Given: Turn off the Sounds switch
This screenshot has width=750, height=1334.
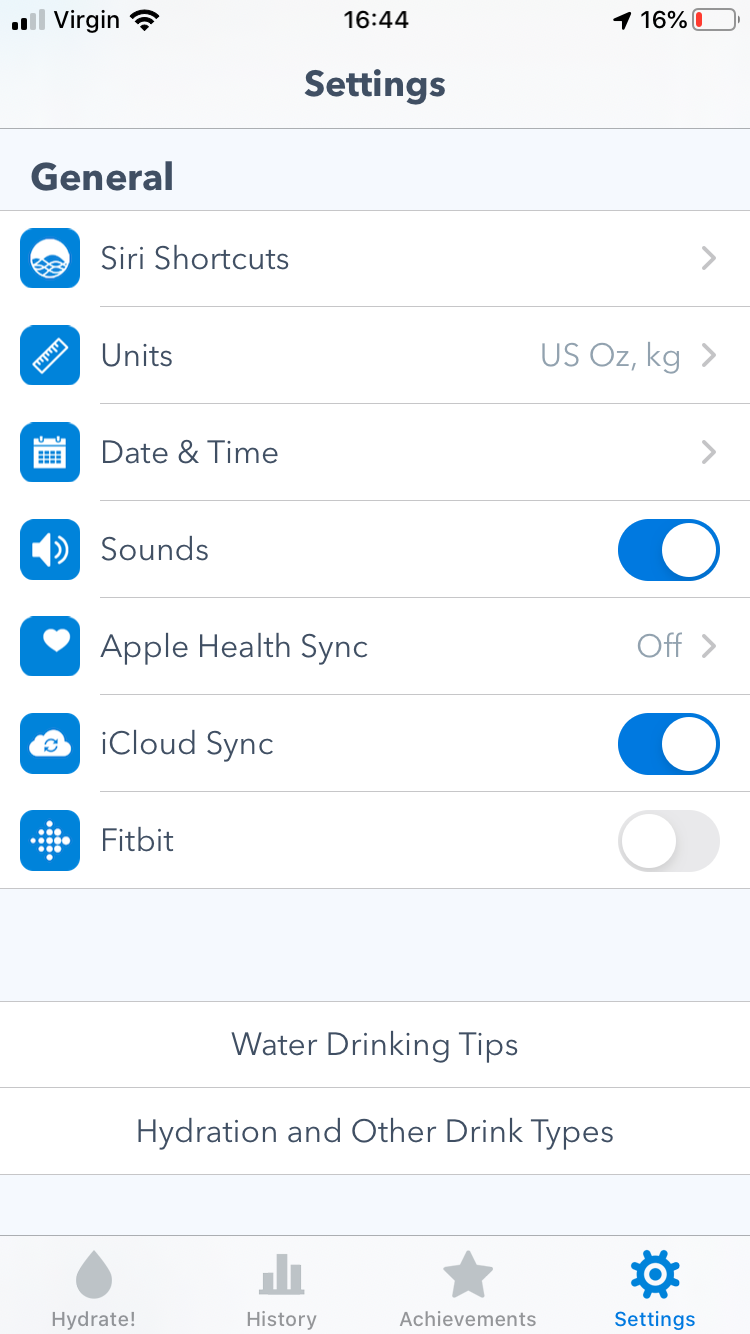Looking at the screenshot, I should pyautogui.click(x=668, y=550).
